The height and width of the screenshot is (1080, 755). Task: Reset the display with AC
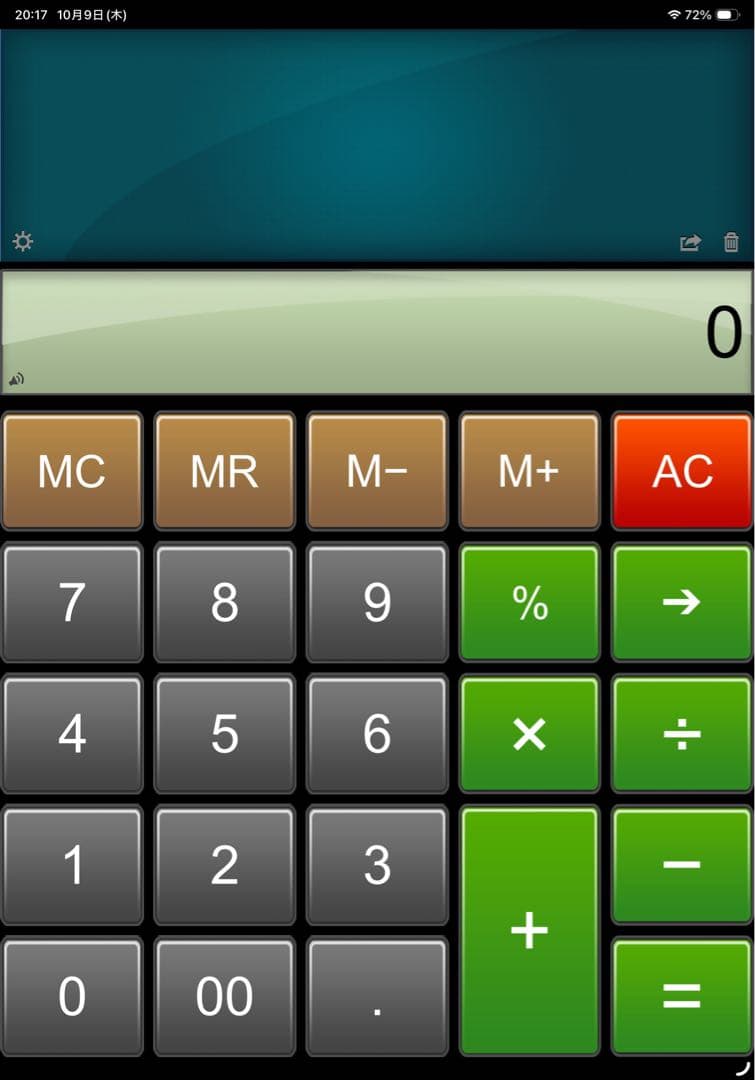(682, 471)
